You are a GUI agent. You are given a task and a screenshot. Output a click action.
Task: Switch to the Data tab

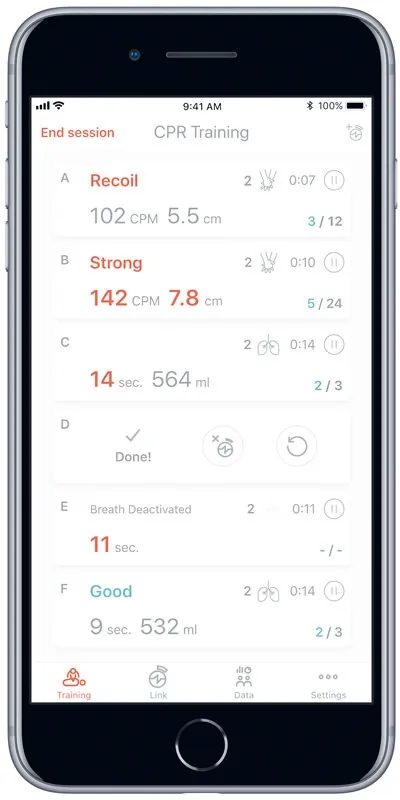click(x=244, y=683)
